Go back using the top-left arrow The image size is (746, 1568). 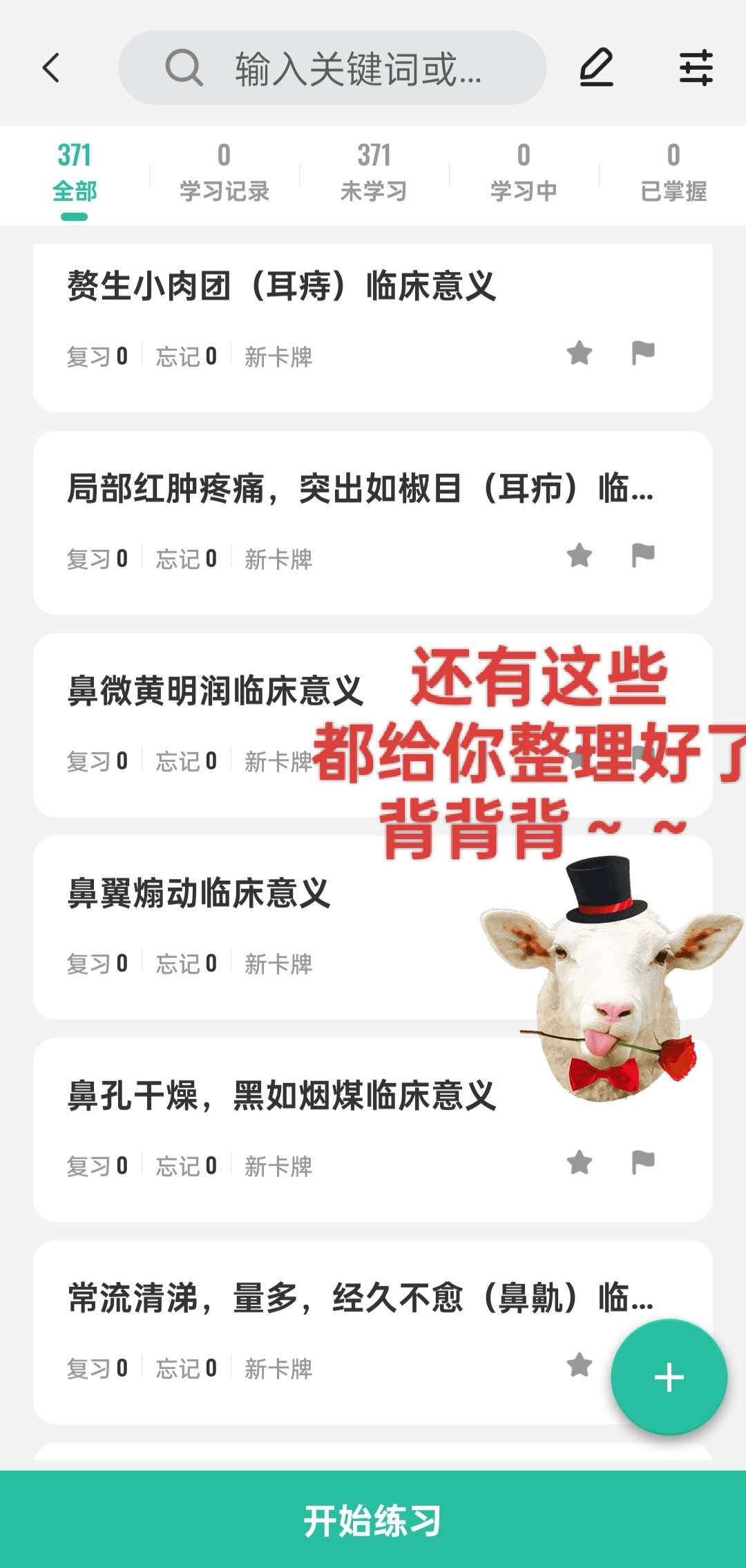tap(51, 68)
